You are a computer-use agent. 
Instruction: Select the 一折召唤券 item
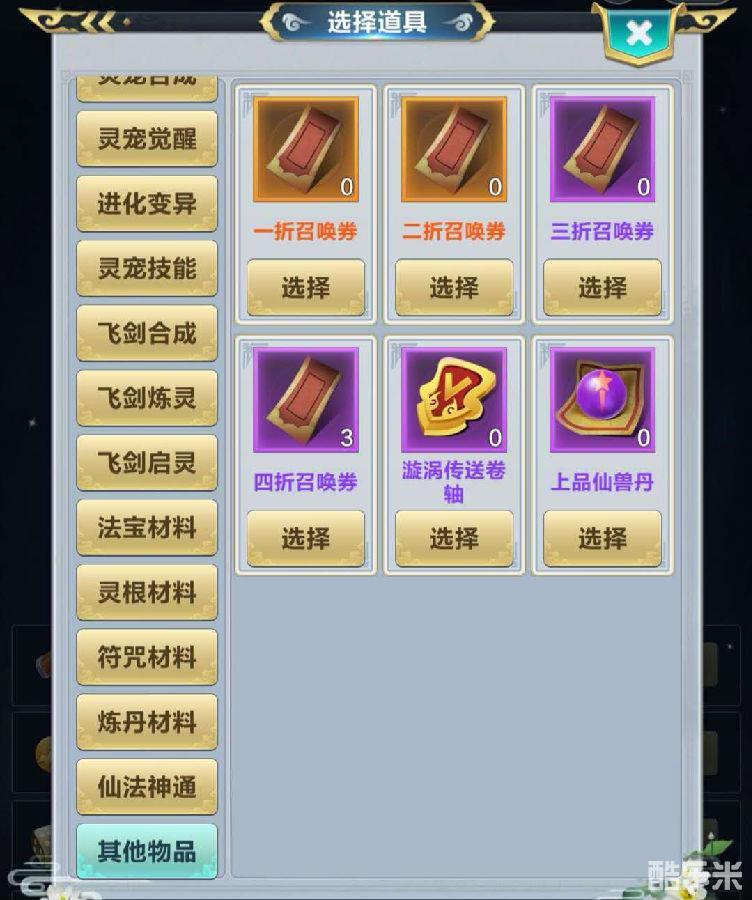(x=305, y=288)
